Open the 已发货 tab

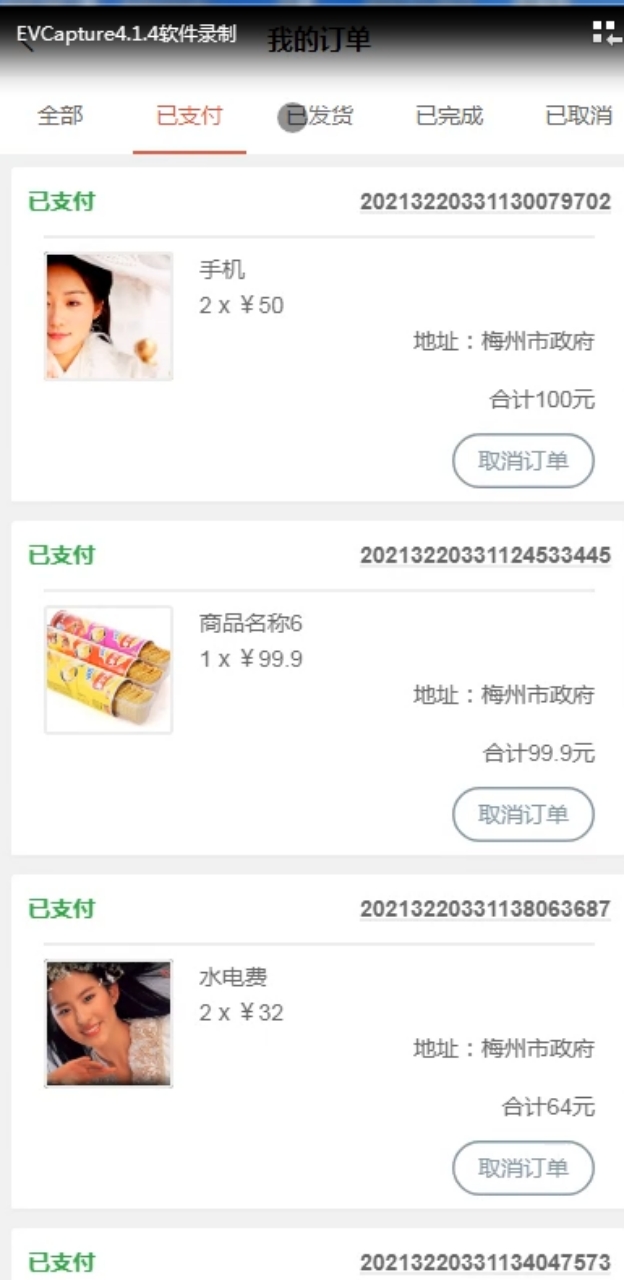click(x=318, y=116)
